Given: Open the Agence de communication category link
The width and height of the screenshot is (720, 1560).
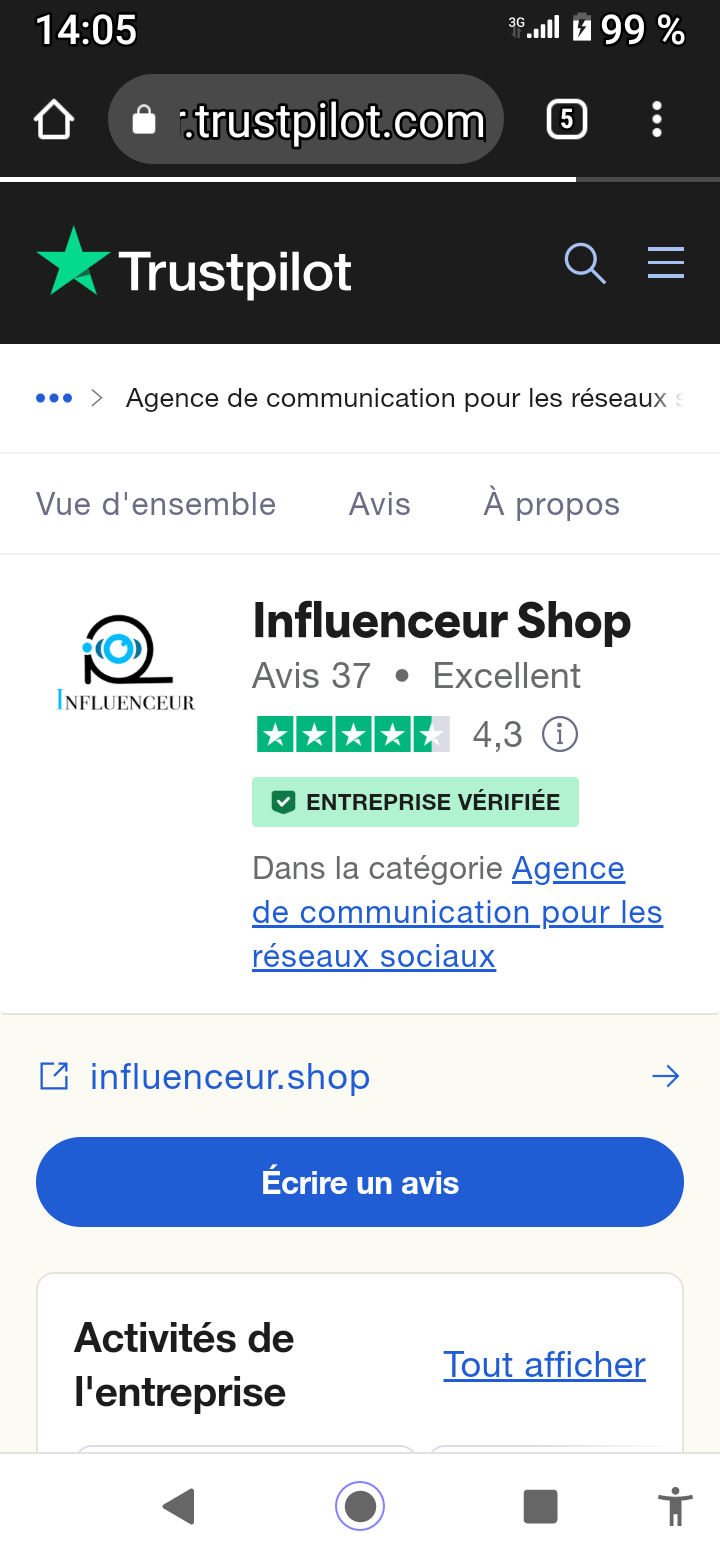Looking at the screenshot, I should point(457,912).
